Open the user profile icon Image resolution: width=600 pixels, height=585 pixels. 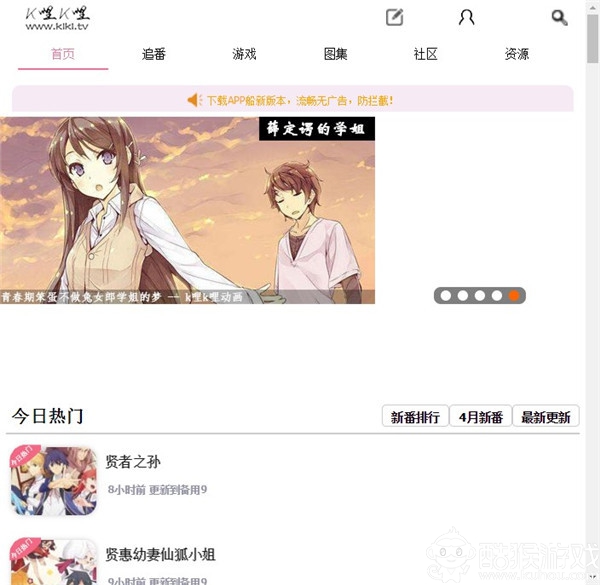pos(466,17)
